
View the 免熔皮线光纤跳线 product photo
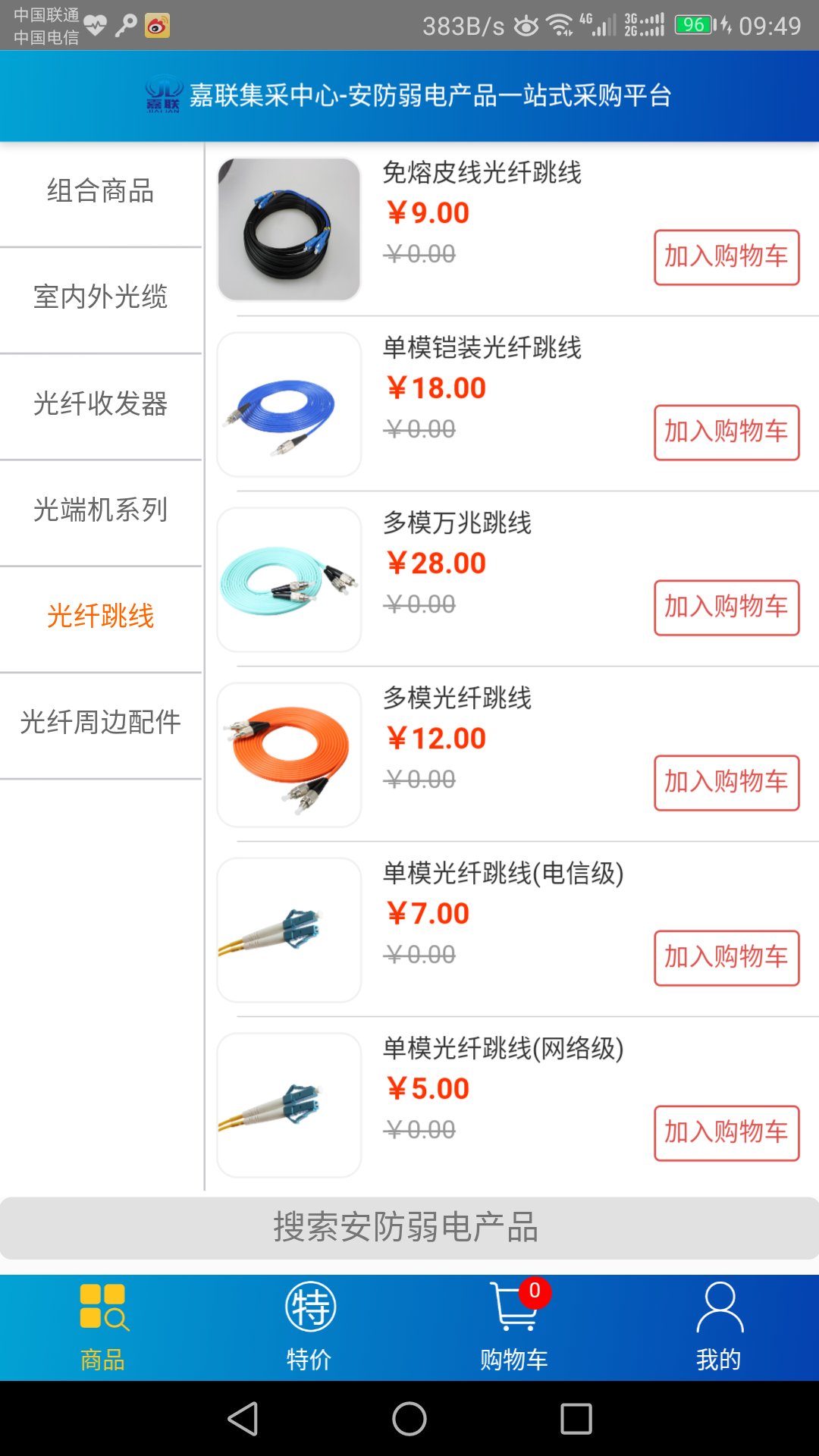pos(289,229)
